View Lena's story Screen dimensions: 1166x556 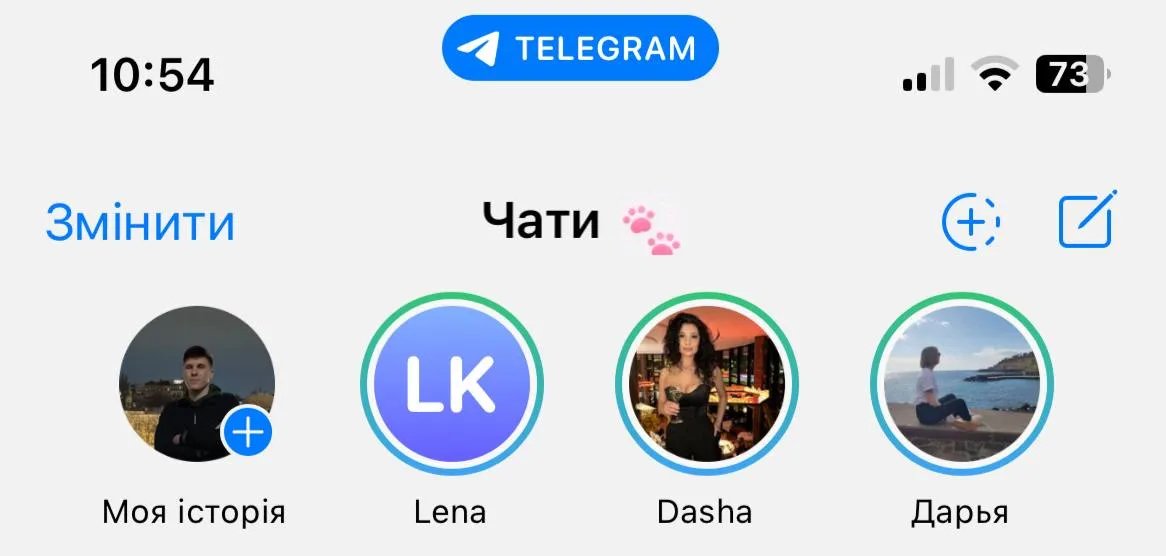(x=451, y=385)
